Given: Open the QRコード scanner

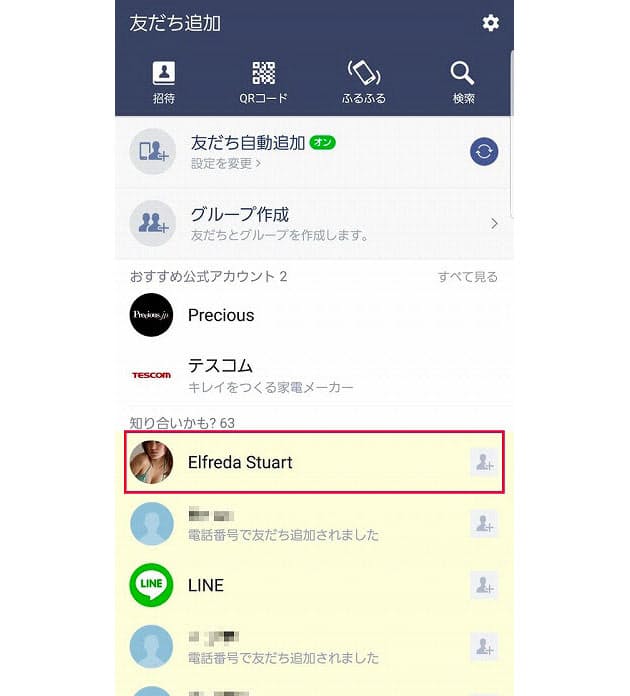Looking at the screenshot, I should pos(263,82).
